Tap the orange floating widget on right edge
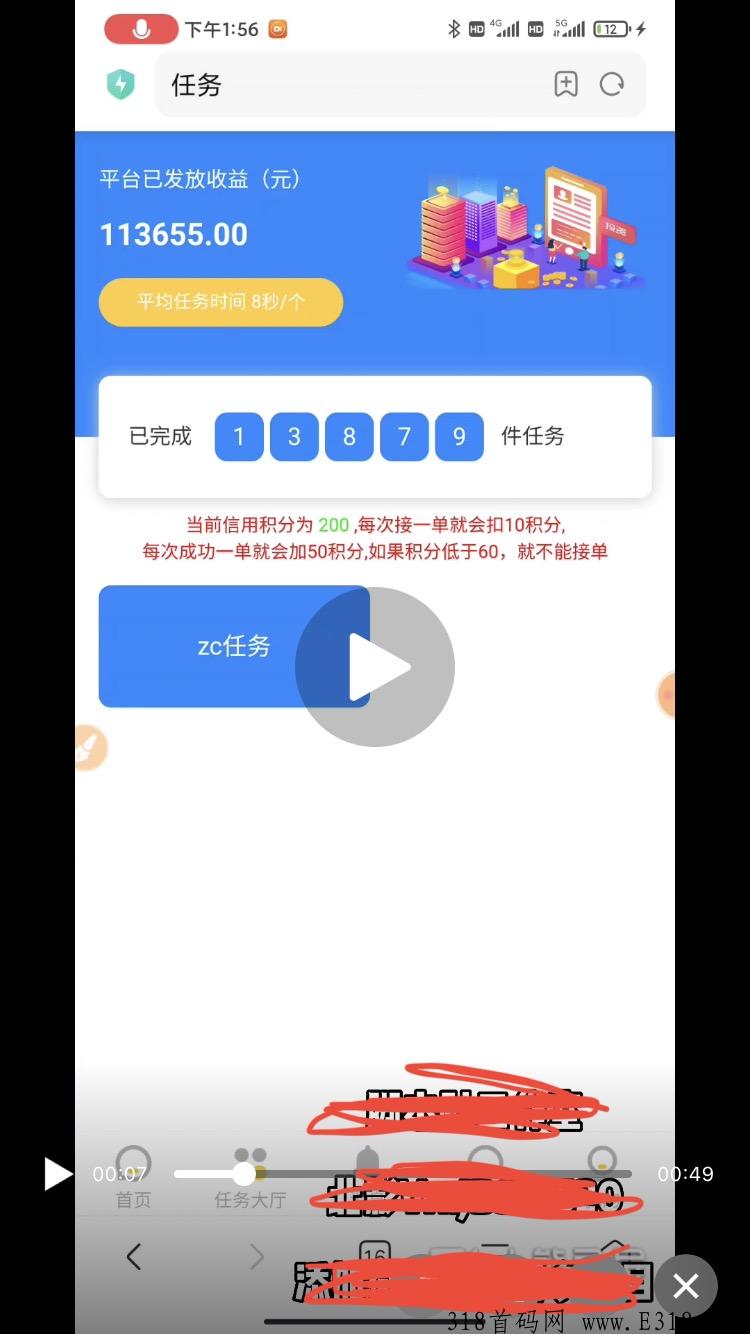Viewport: 750px width, 1334px height. tap(666, 694)
